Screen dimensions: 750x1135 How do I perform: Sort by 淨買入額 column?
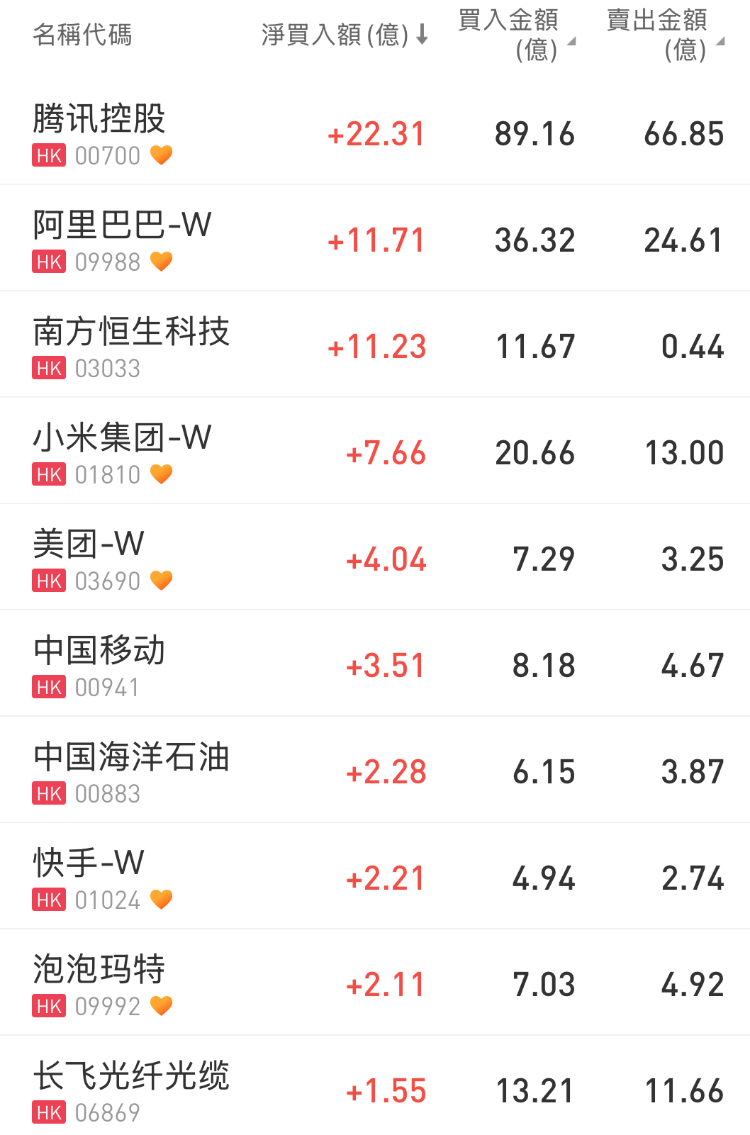click(x=345, y=35)
